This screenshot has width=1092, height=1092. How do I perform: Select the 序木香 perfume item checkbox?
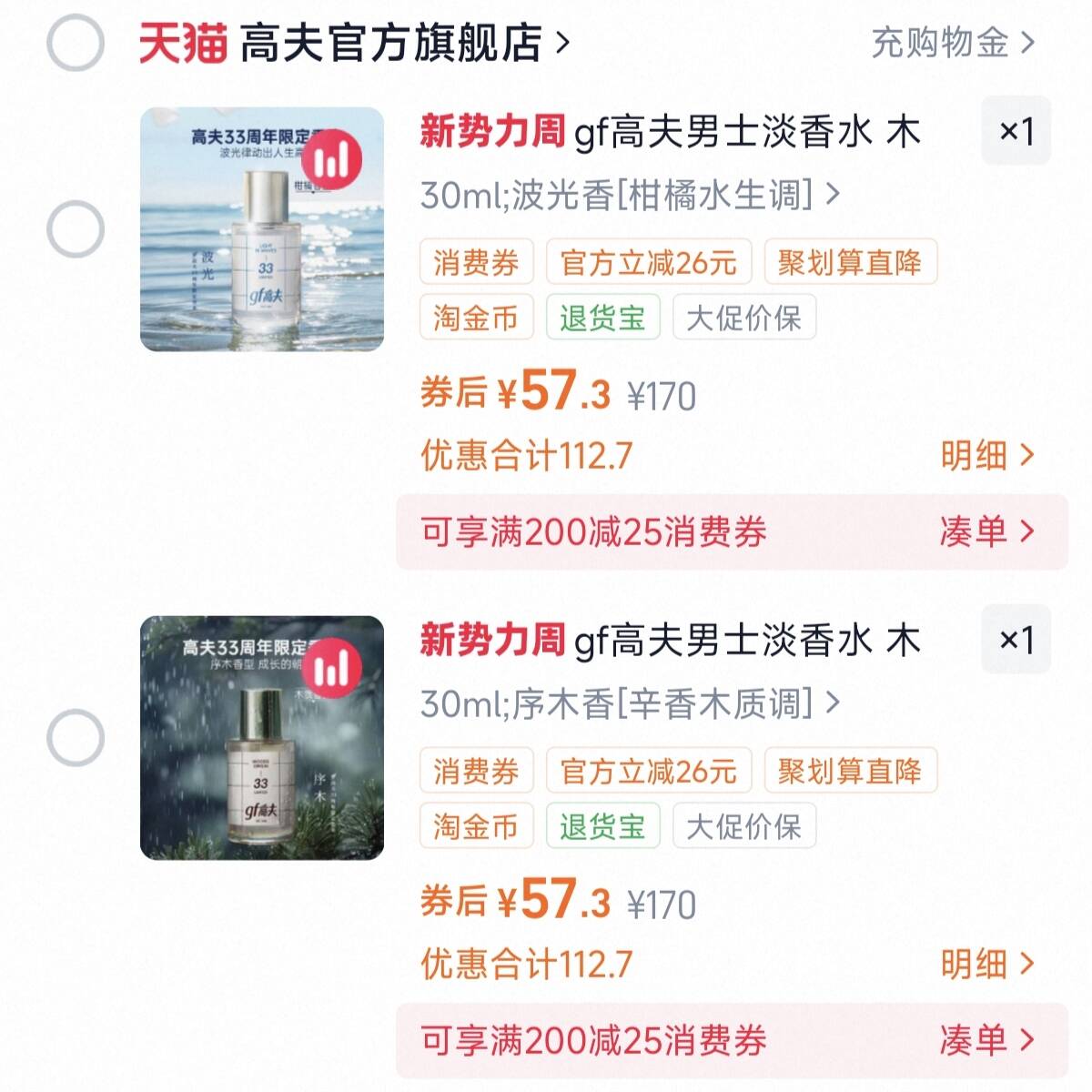[x=75, y=738]
